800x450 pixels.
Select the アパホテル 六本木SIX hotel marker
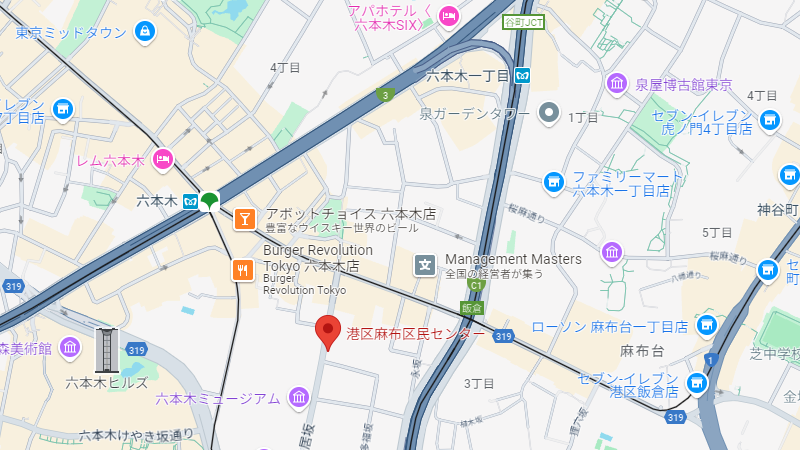click(449, 15)
